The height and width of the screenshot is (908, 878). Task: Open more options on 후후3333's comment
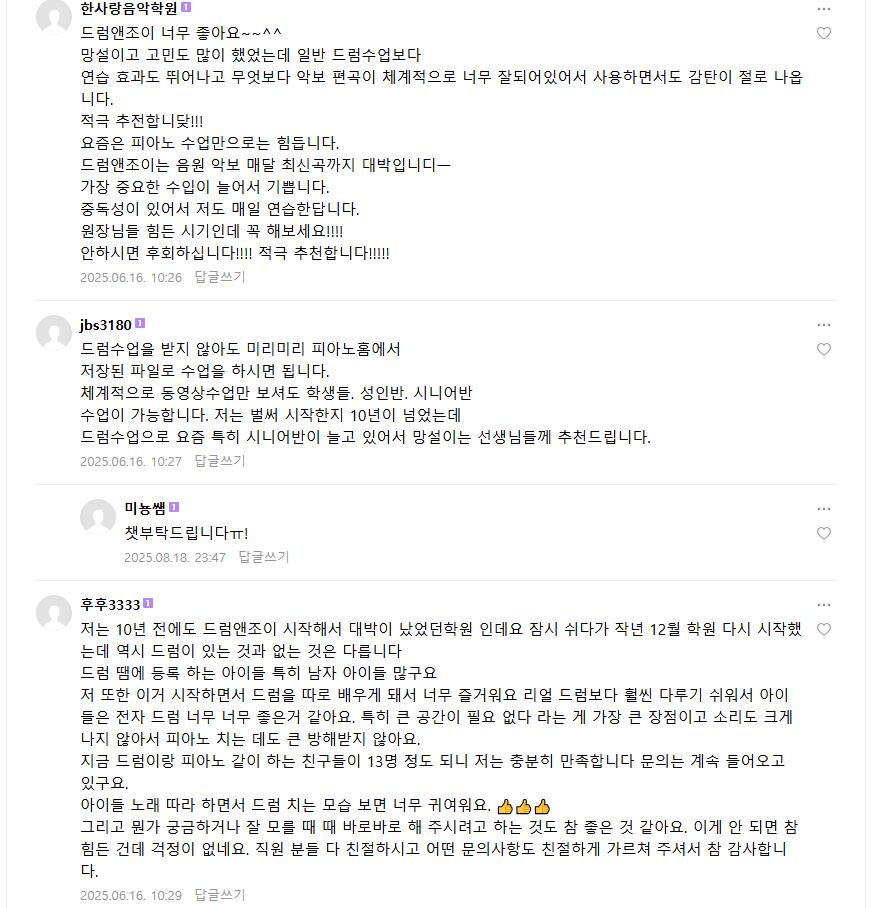(824, 605)
